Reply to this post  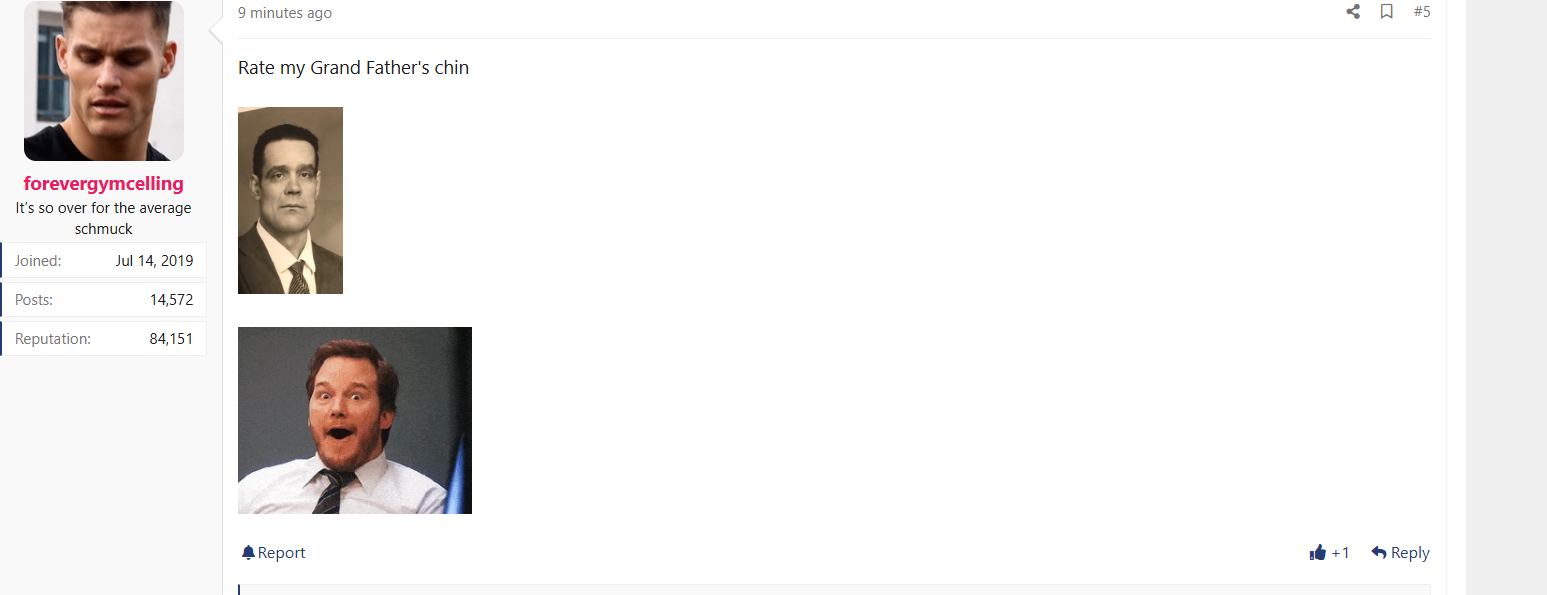coord(1400,553)
